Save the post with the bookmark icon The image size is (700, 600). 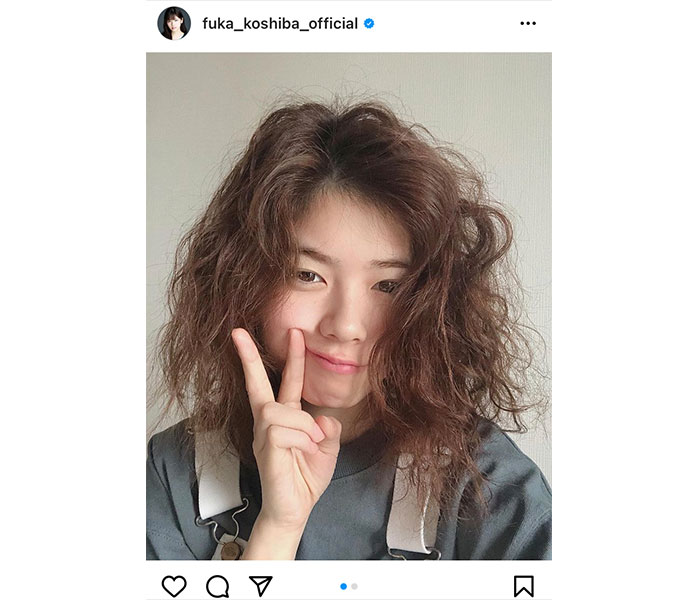[x=524, y=586]
